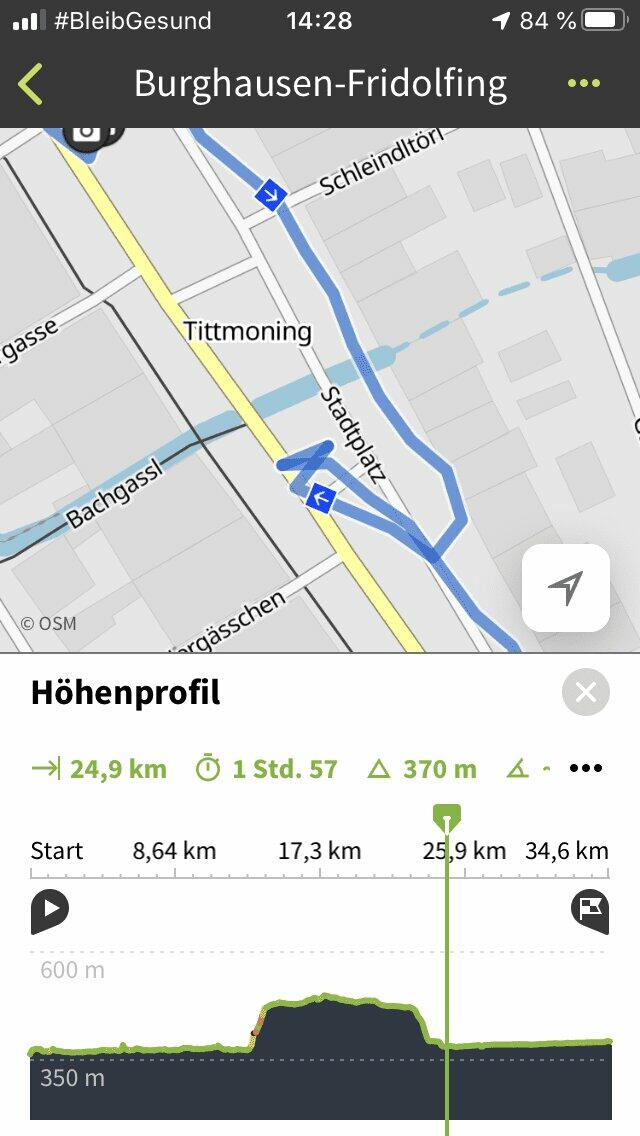This screenshot has height=1136, width=640.
Task: Go back from Burghausen-Fridolfing route
Action: (x=30, y=84)
